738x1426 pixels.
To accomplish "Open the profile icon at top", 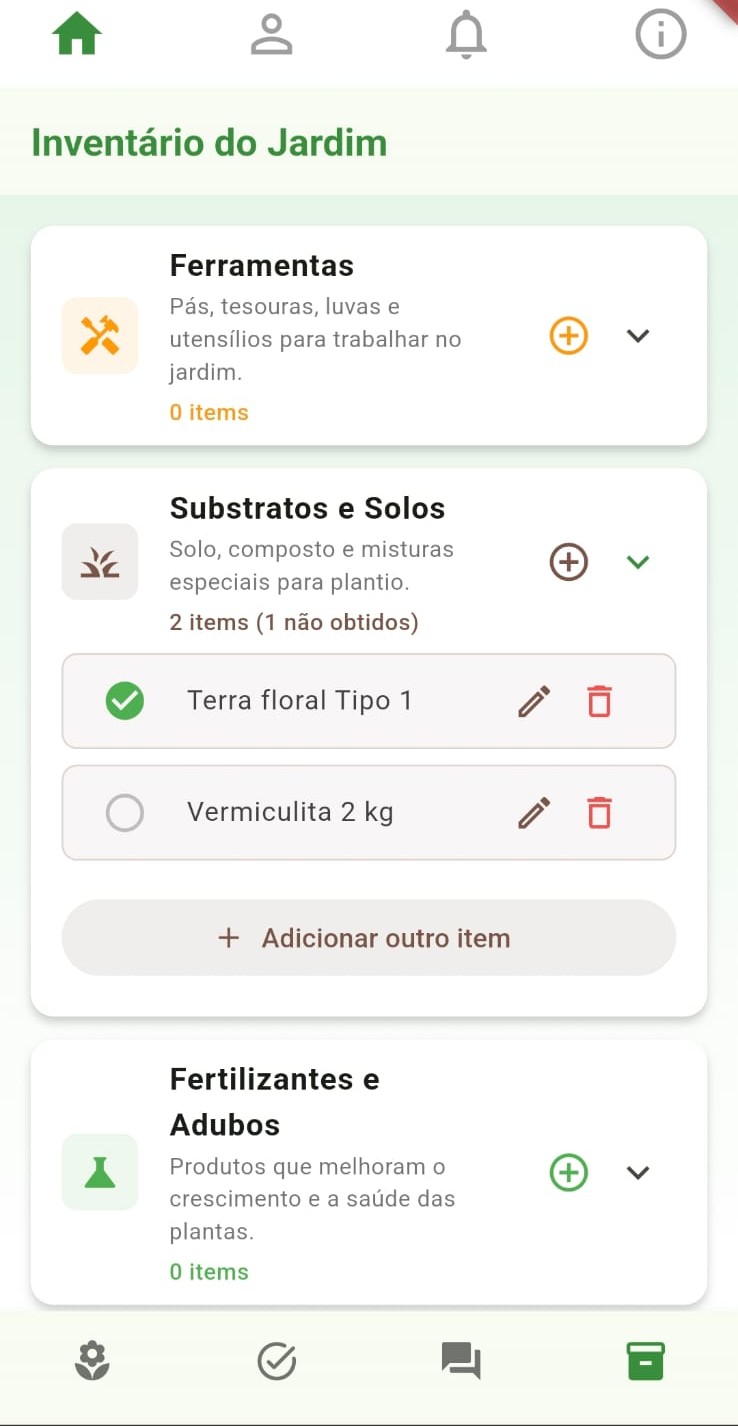I will pyautogui.click(x=271, y=34).
